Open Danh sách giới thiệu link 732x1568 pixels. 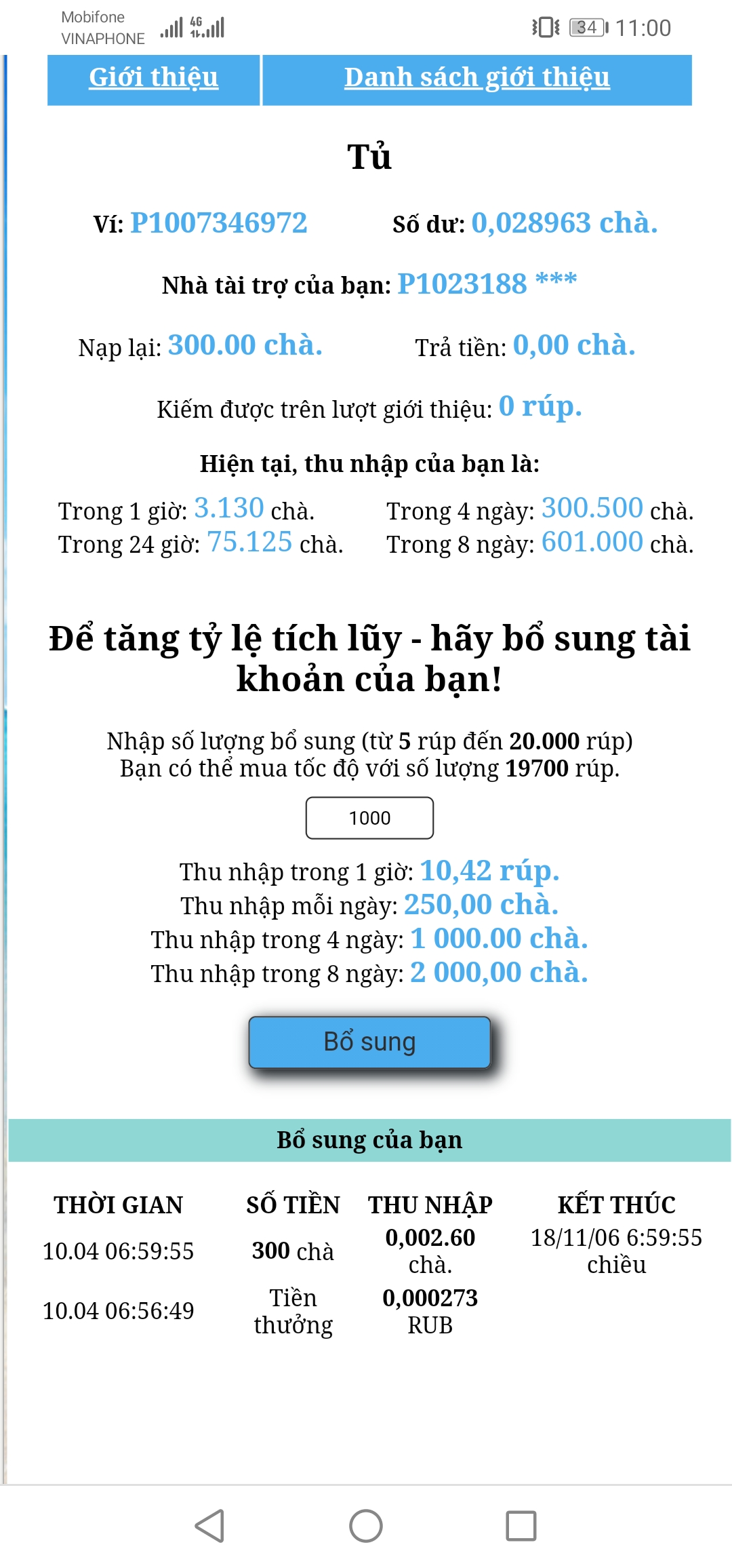tap(476, 78)
